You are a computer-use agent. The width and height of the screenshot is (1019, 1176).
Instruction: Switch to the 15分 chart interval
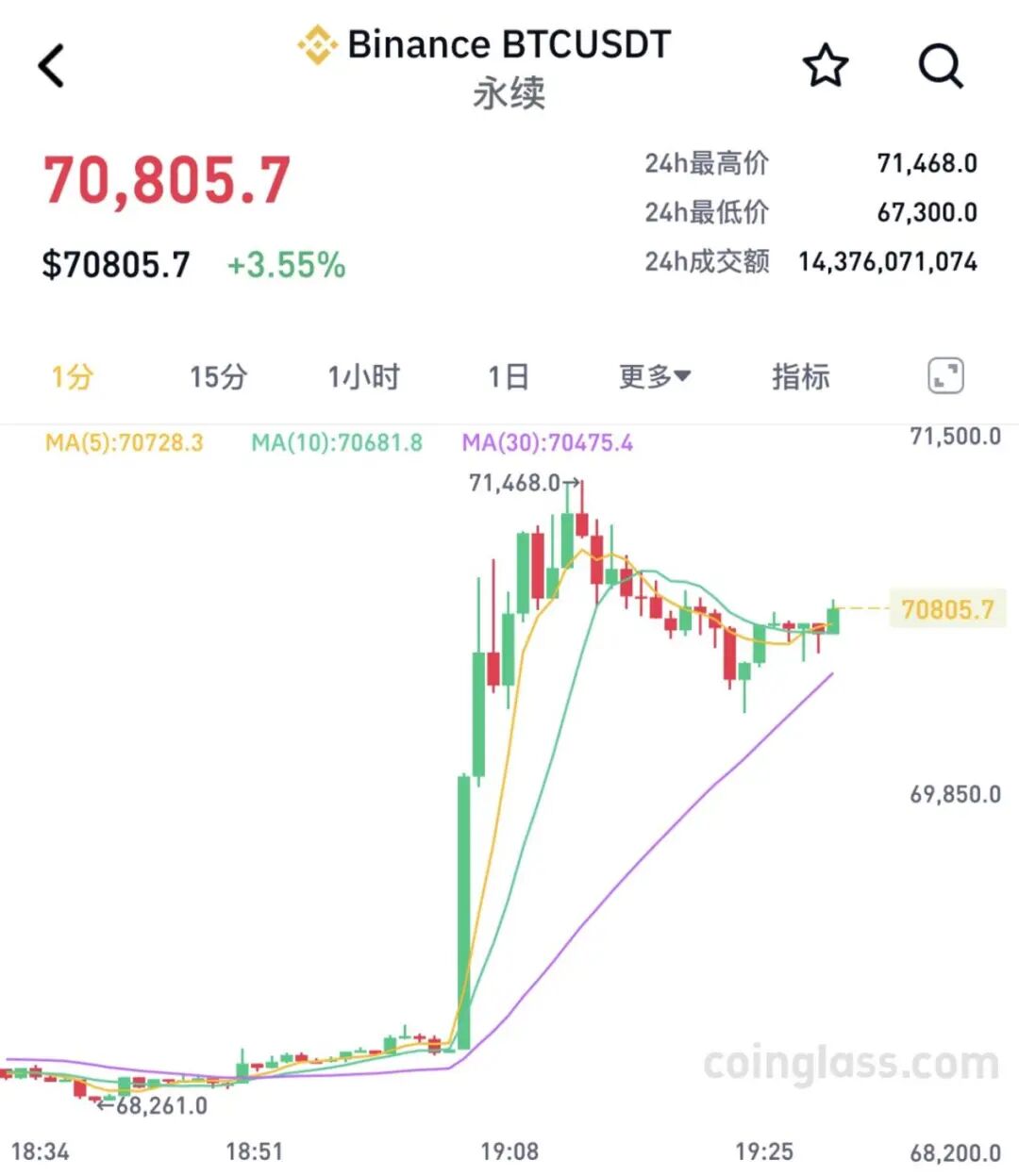(218, 377)
